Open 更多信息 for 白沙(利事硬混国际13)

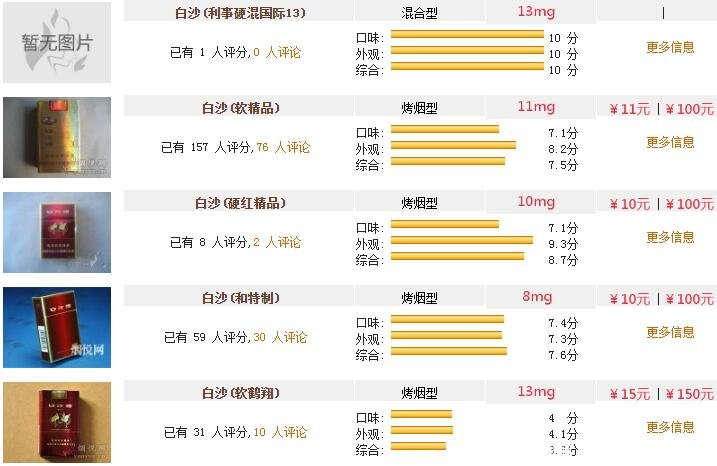pyautogui.click(x=670, y=47)
